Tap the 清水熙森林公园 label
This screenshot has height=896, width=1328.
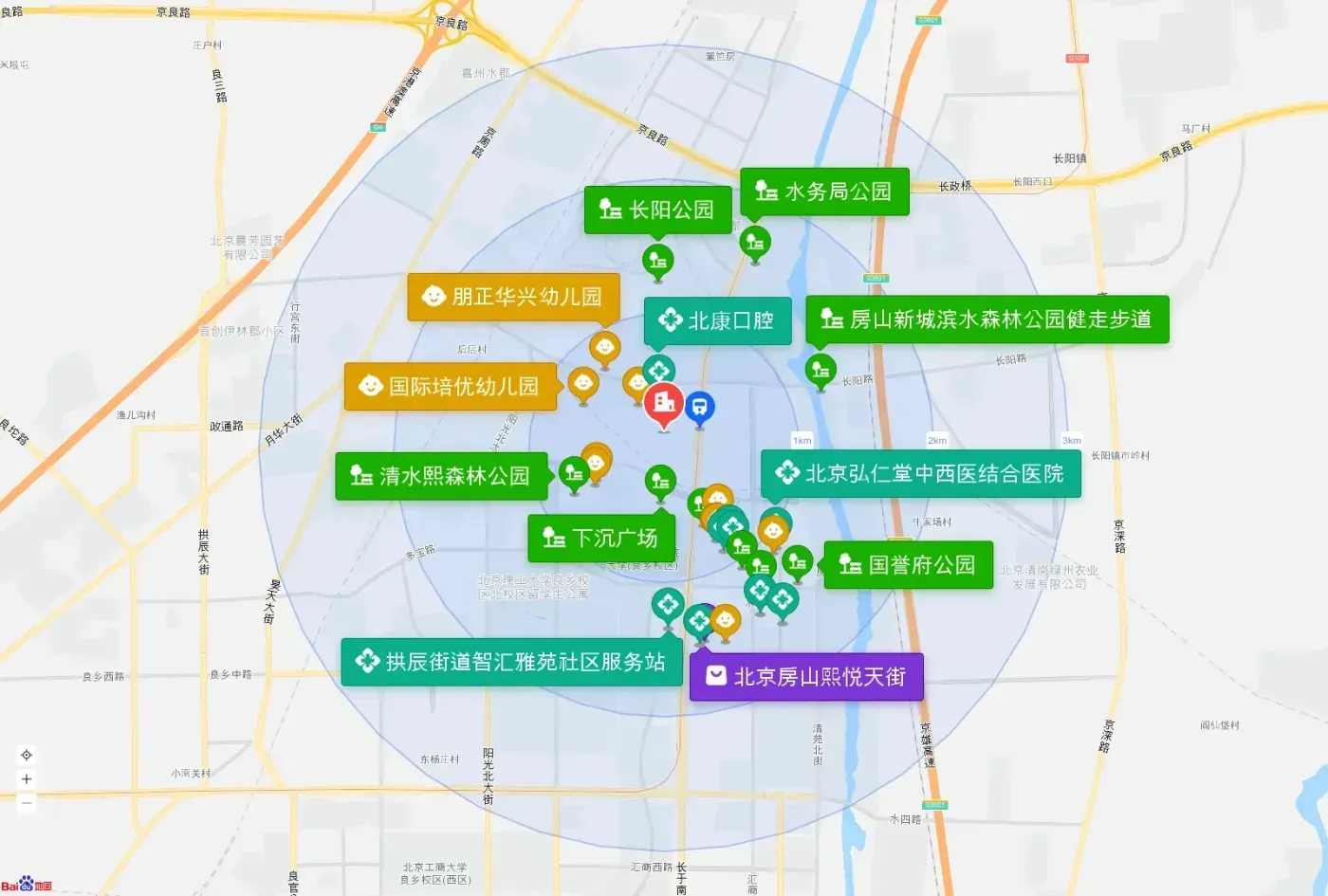[442, 476]
